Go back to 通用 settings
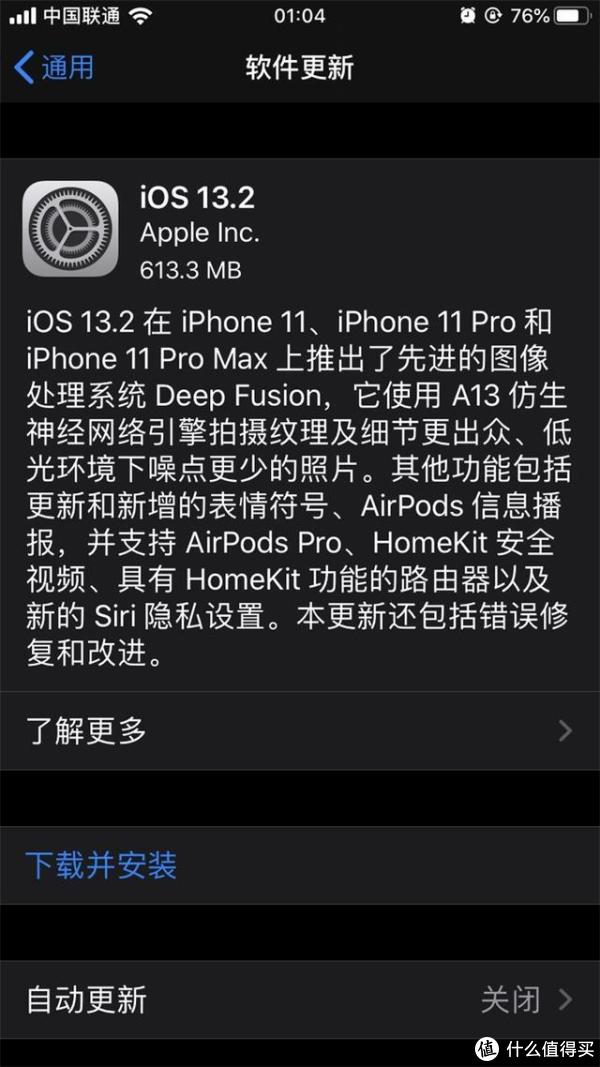Image resolution: width=600 pixels, height=1067 pixels. point(55,67)
